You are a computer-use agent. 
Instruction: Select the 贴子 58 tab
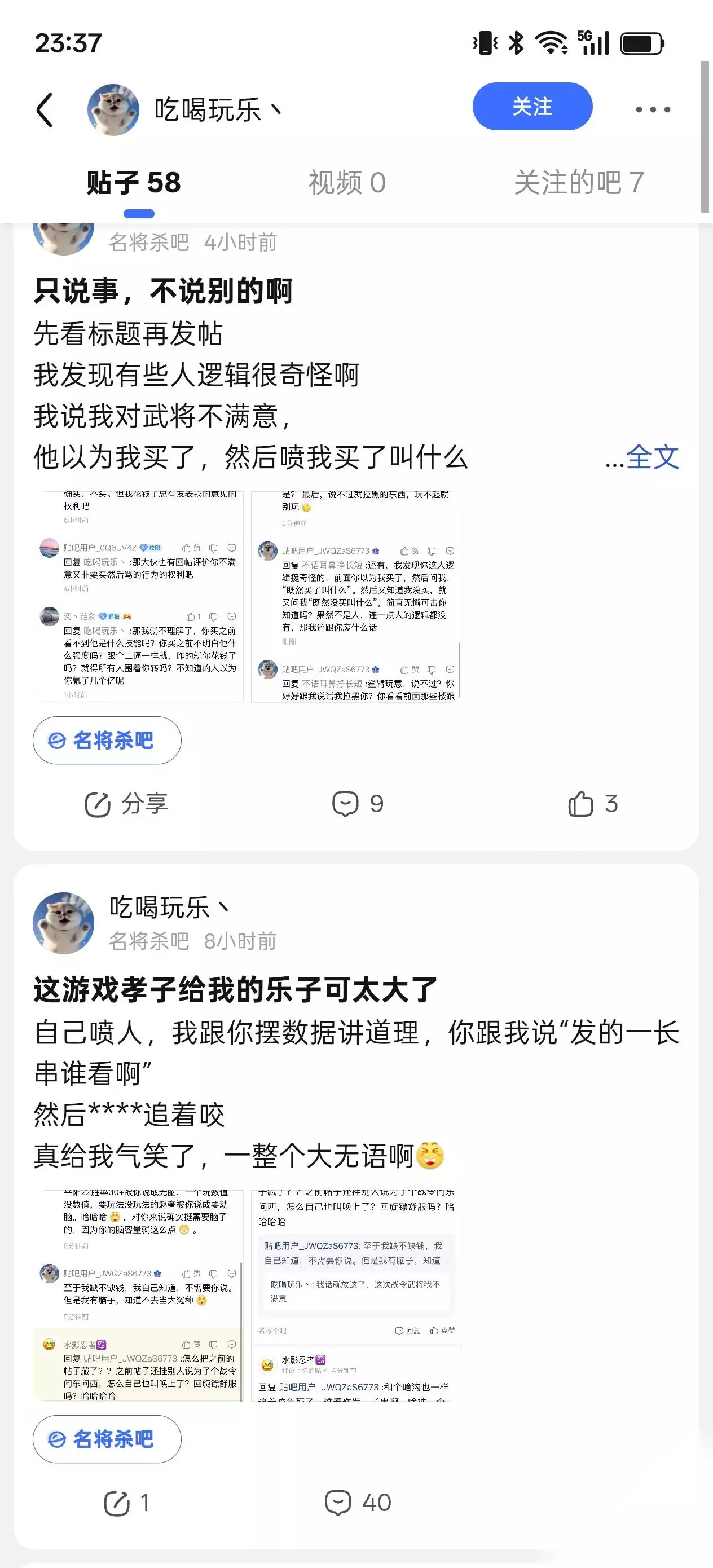point(134,183)
